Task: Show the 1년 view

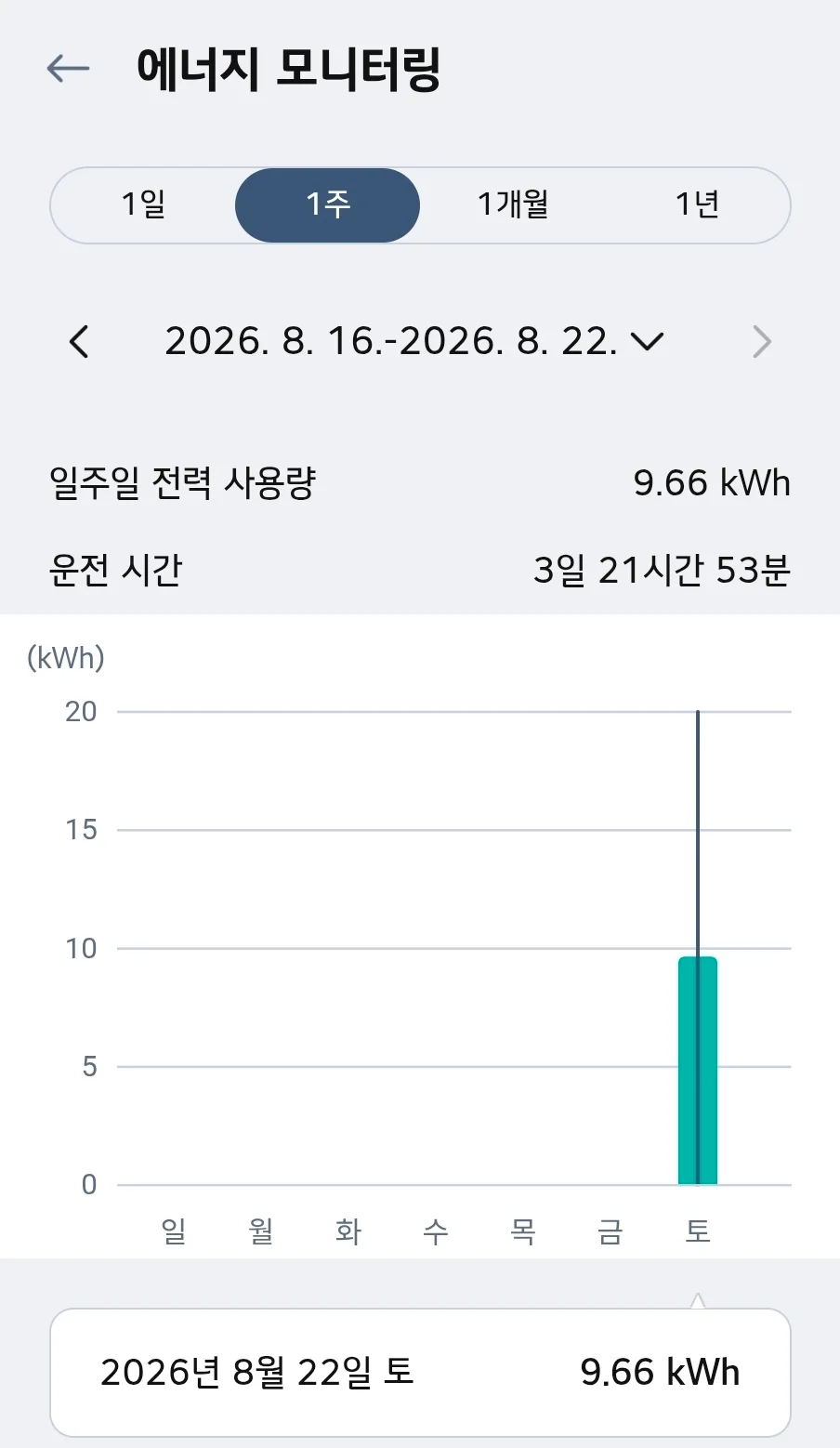Action: [697, 204]
